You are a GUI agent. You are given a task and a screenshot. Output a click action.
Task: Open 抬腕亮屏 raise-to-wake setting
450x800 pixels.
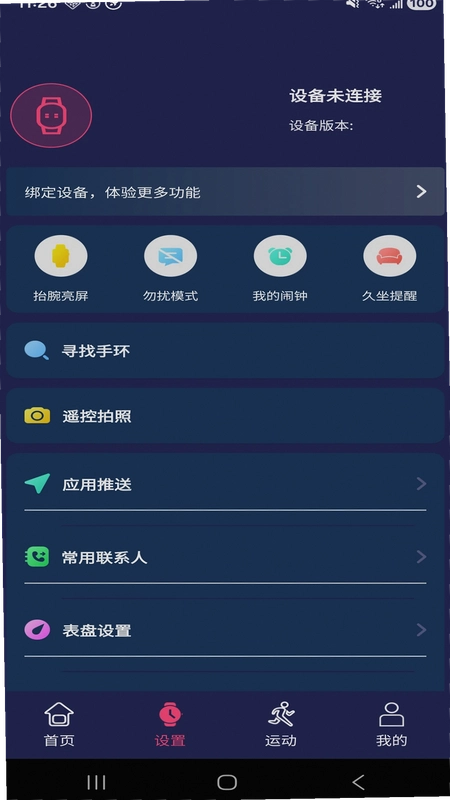[61, 268]
